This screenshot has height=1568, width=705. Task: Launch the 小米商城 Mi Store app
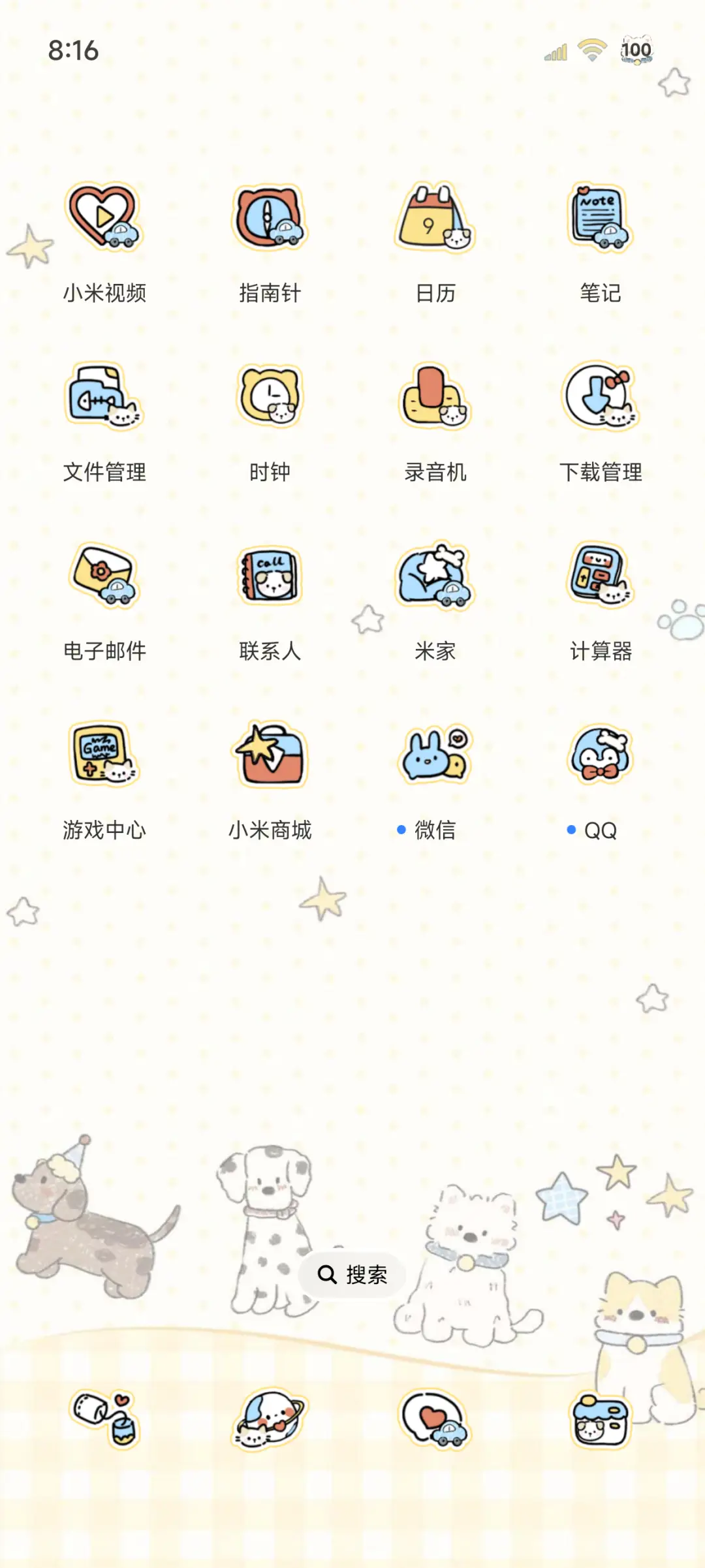click(x=270, y=756)
